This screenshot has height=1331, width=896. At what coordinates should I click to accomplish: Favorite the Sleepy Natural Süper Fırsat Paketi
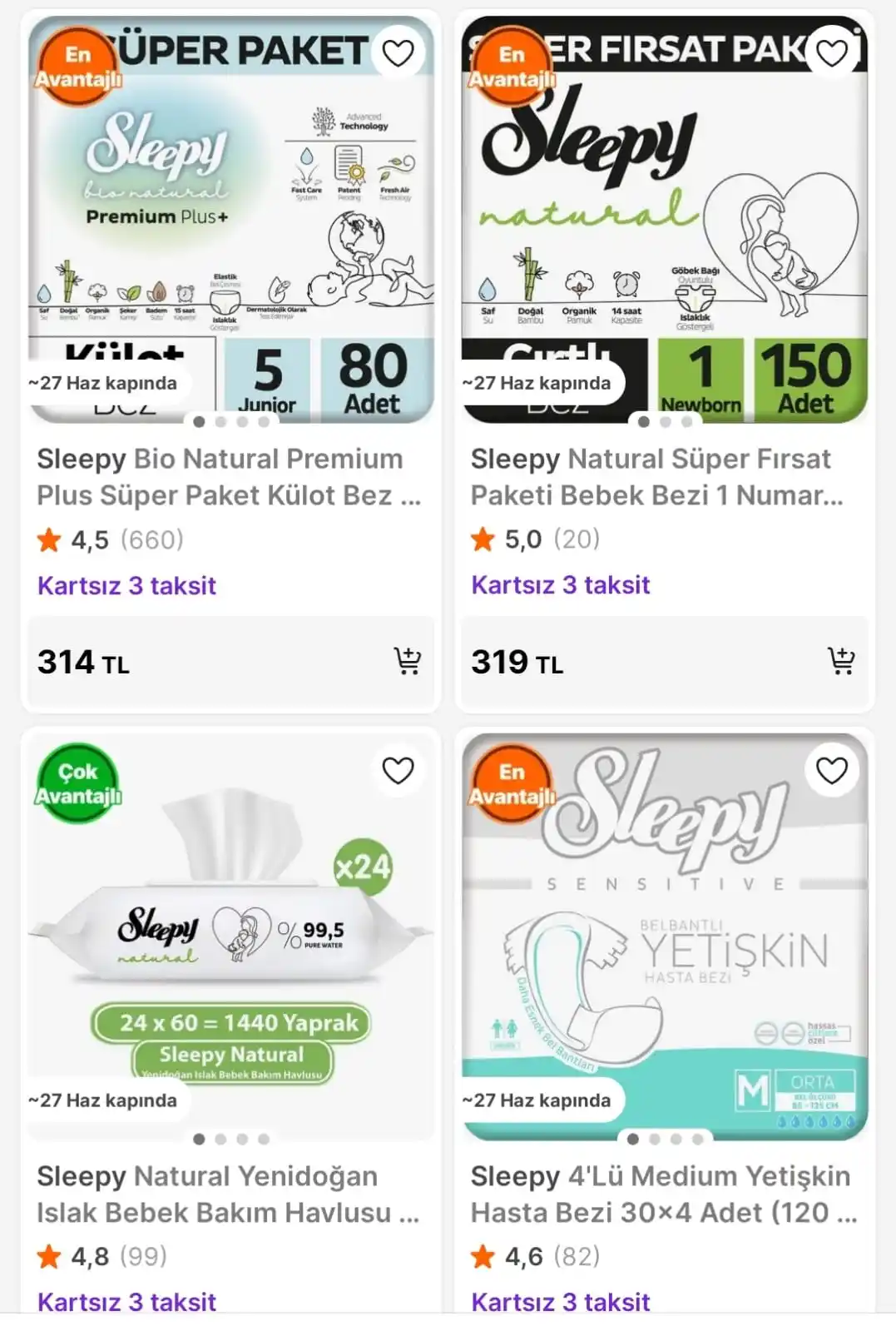click(831, 53)
